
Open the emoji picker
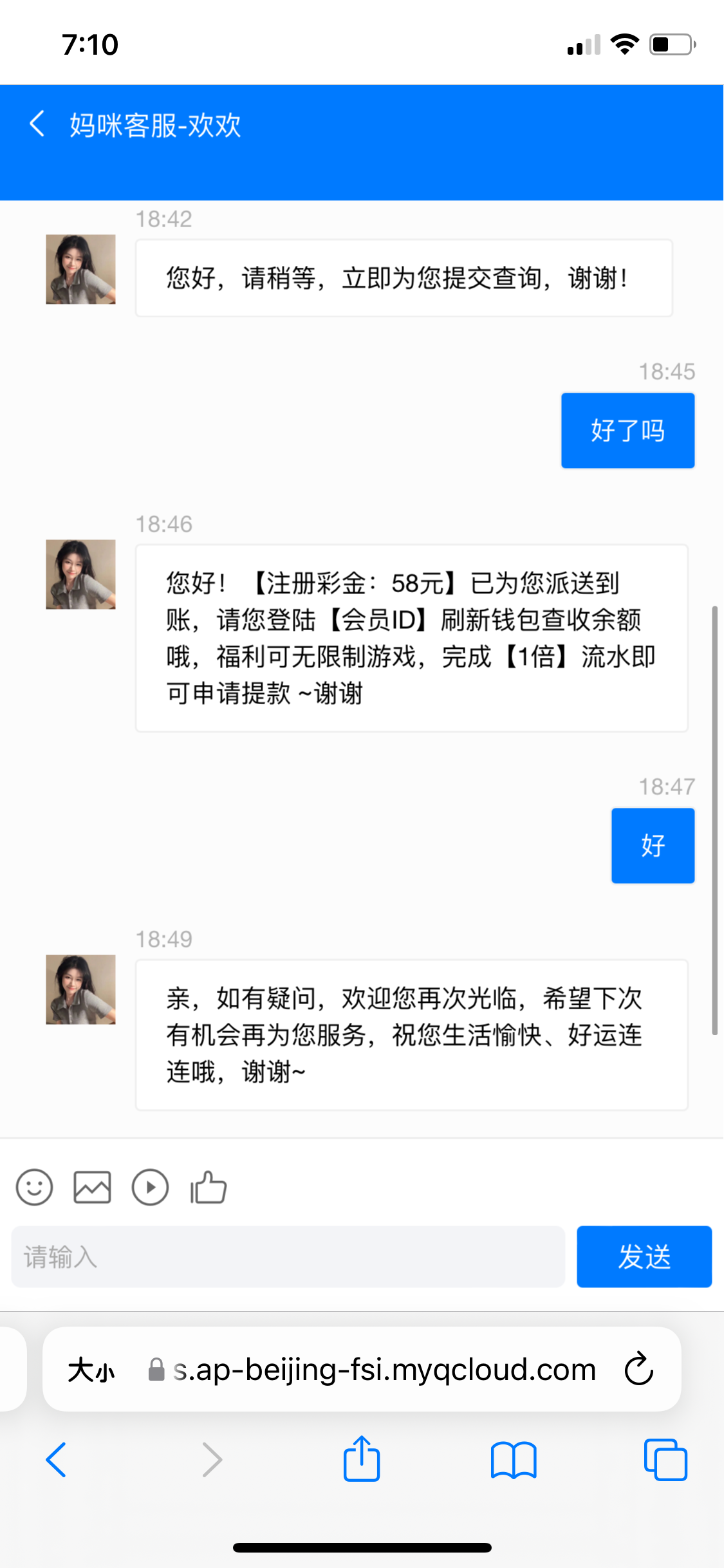tap(34, 1187)
